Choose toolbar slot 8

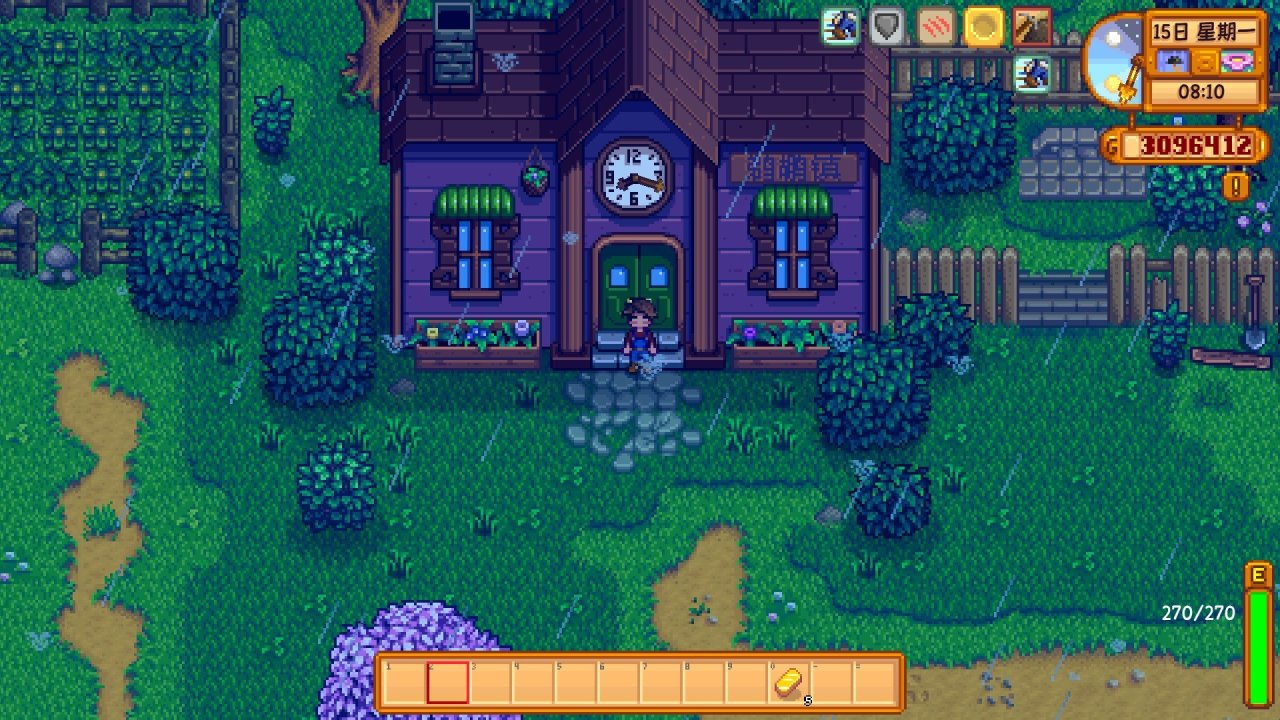tap(705, 683)
